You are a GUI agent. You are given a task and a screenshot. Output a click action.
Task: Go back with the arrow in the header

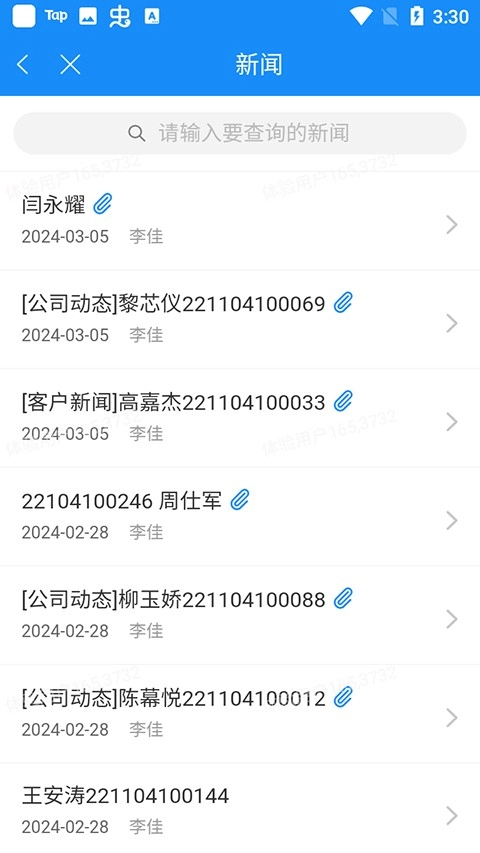click(23, 65)
